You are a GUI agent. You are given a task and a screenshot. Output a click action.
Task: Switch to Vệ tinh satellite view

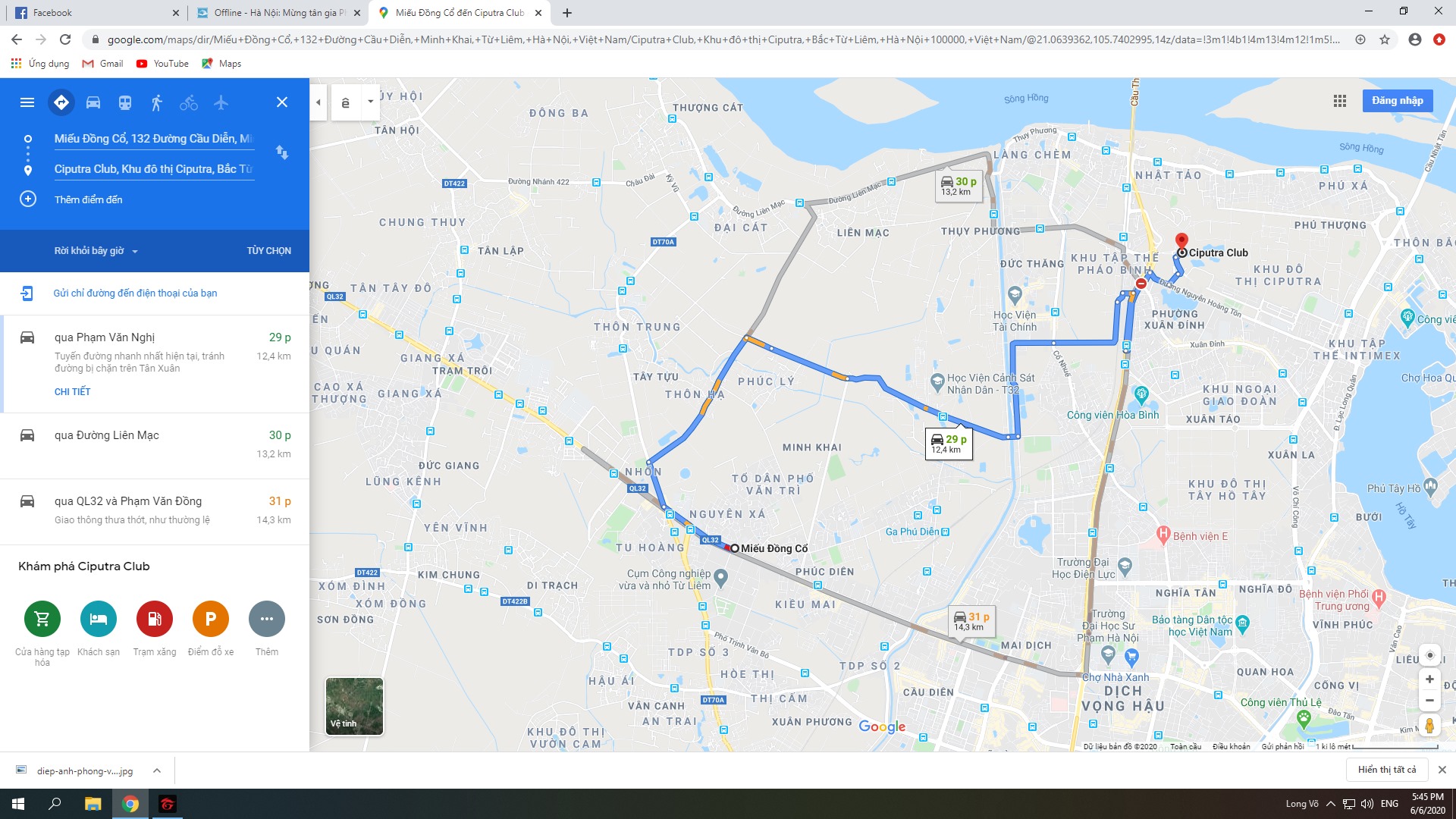(354, 706)
